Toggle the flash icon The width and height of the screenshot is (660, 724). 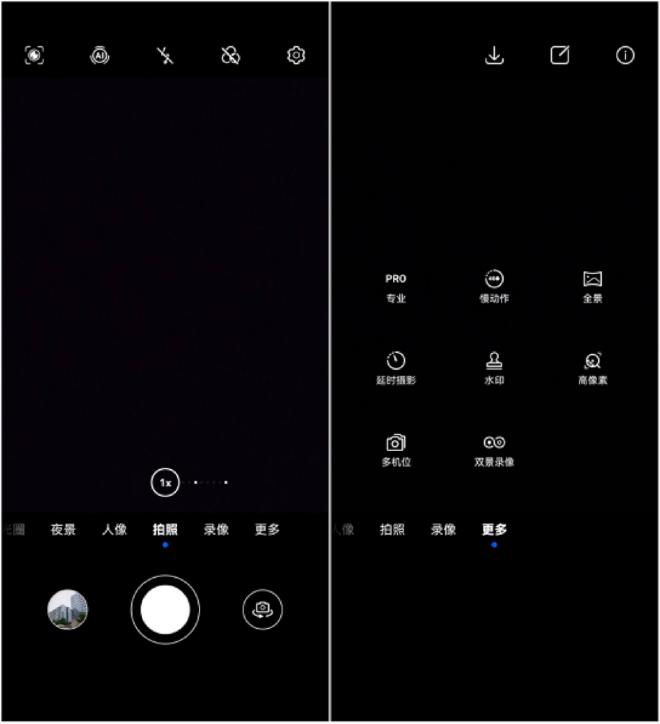[x=165, y=55]
